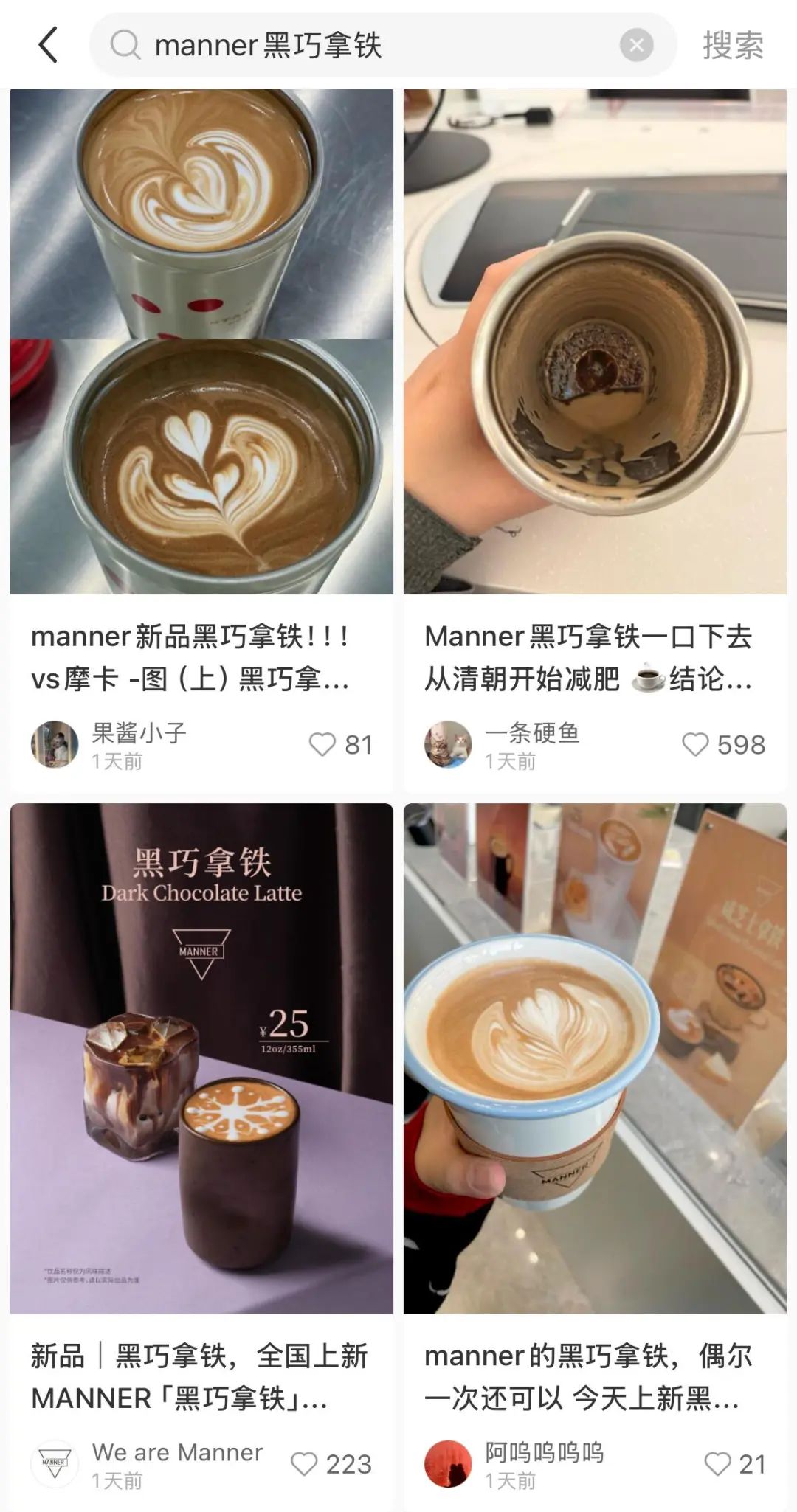Like 一条硬鱼's post with 598 likes
The width and height of the screenshot is (797, 1512).
tap(695, 744)
